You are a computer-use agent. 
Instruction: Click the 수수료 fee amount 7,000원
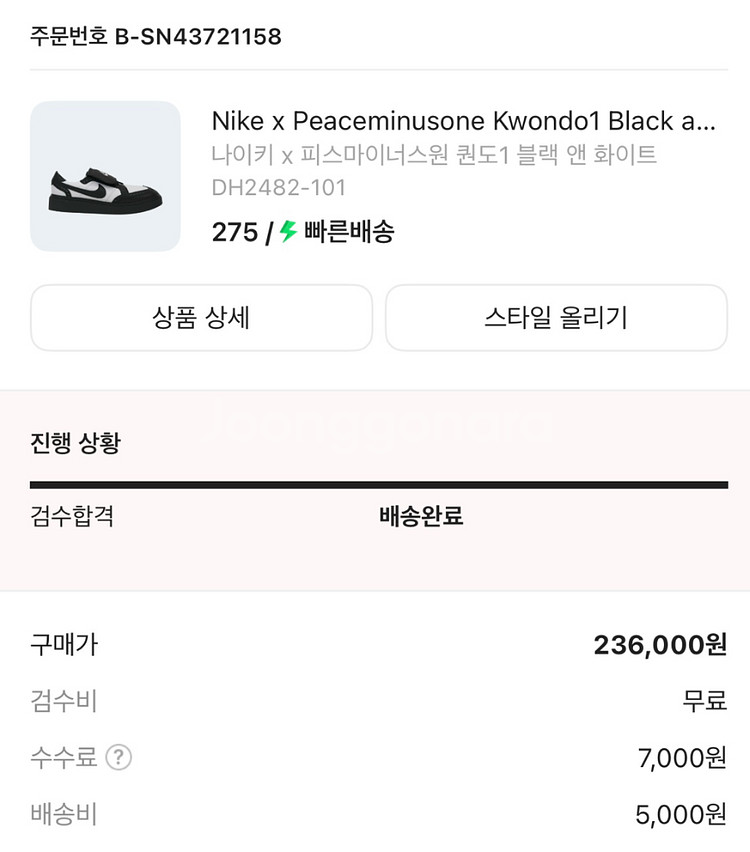click(x=675, y=759)
